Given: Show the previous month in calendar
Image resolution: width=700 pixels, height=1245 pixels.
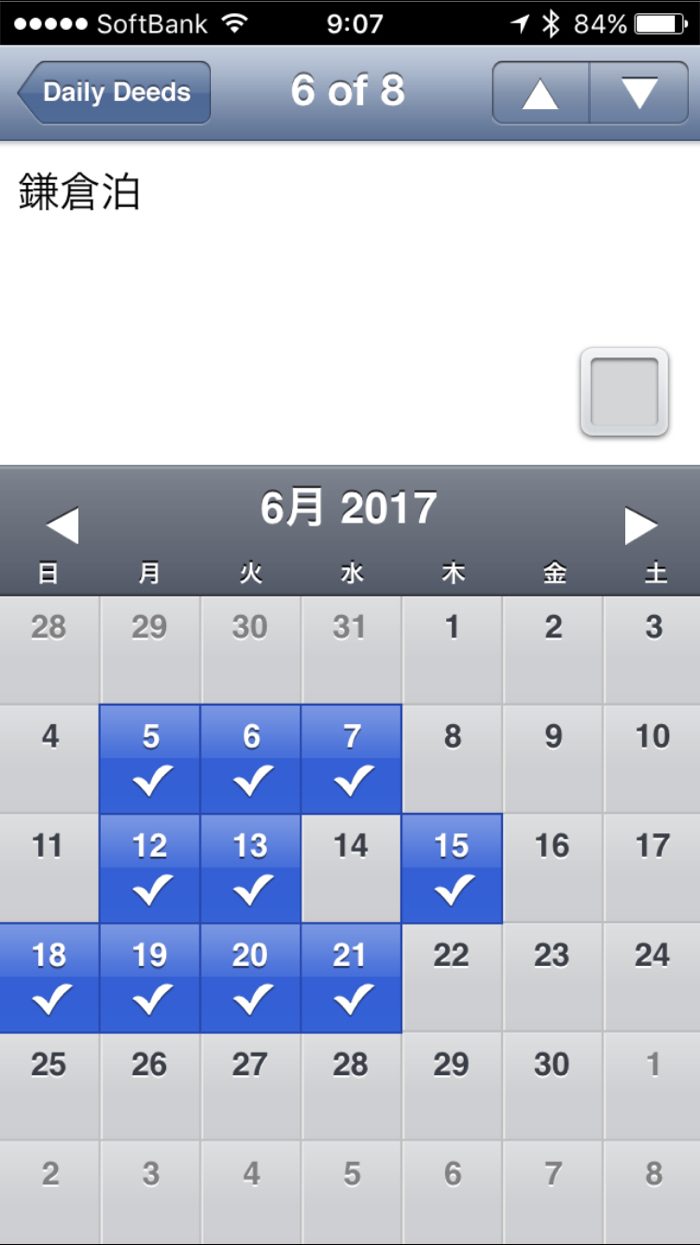Looking at the screenshot, I should click(x=62, y=526).
